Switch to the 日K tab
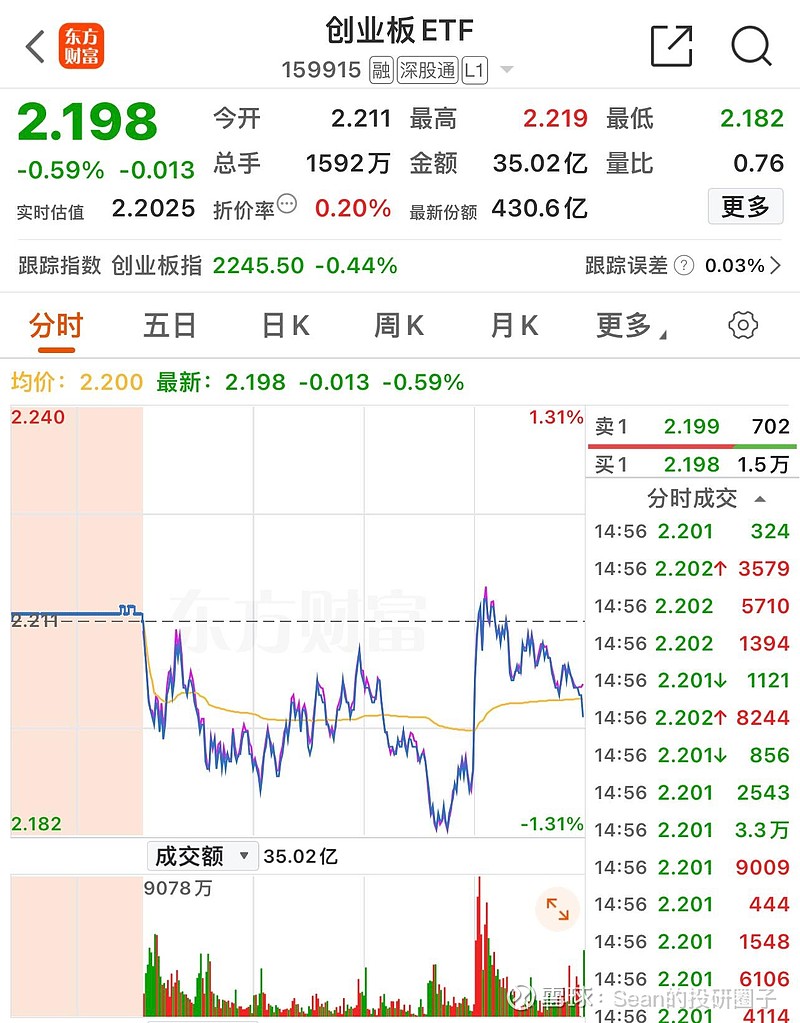 tap(284, 325)
